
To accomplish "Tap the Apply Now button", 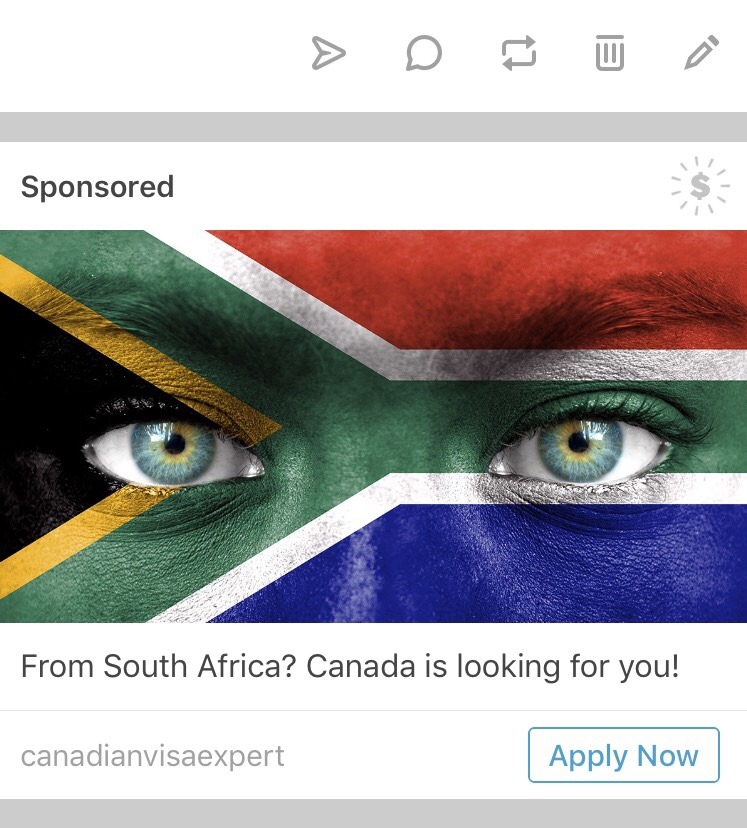I will pyautogui.click(x=623, y=755).
